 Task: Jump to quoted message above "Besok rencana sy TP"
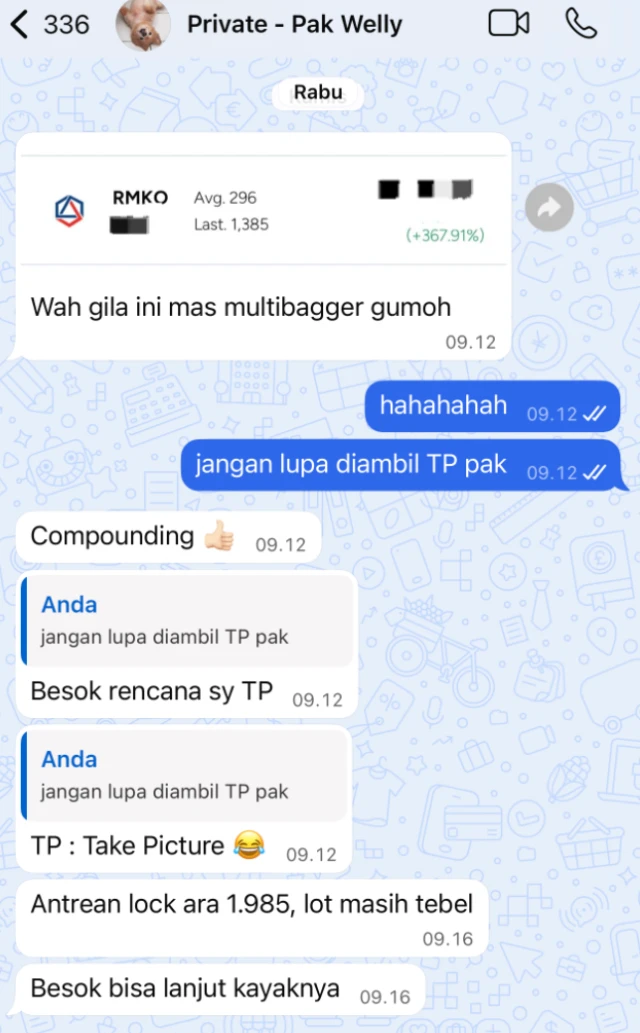coord(187,621)
